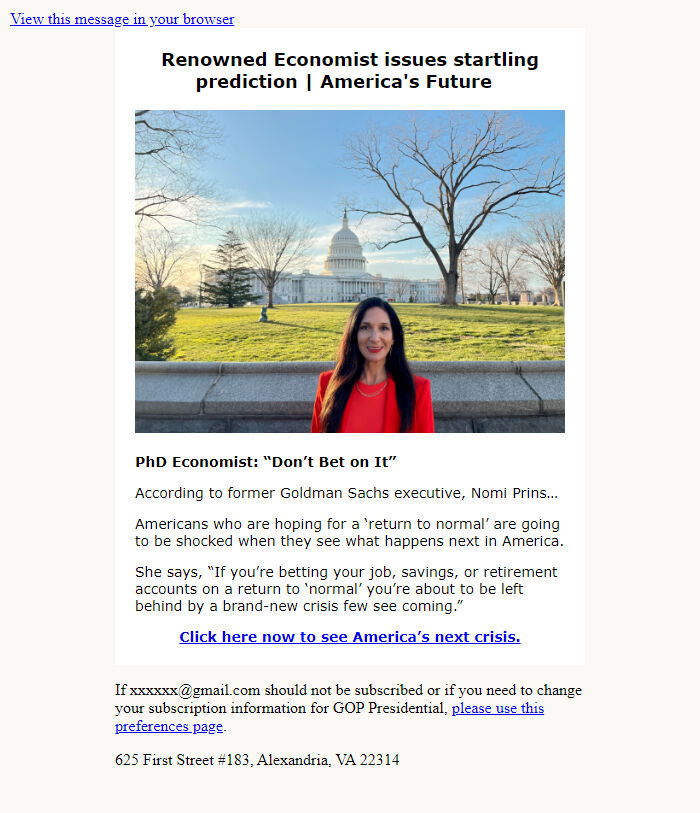Open the subscription preferences page link
The height and width of the screenshot is (813, 700).
tap(497, 709)
